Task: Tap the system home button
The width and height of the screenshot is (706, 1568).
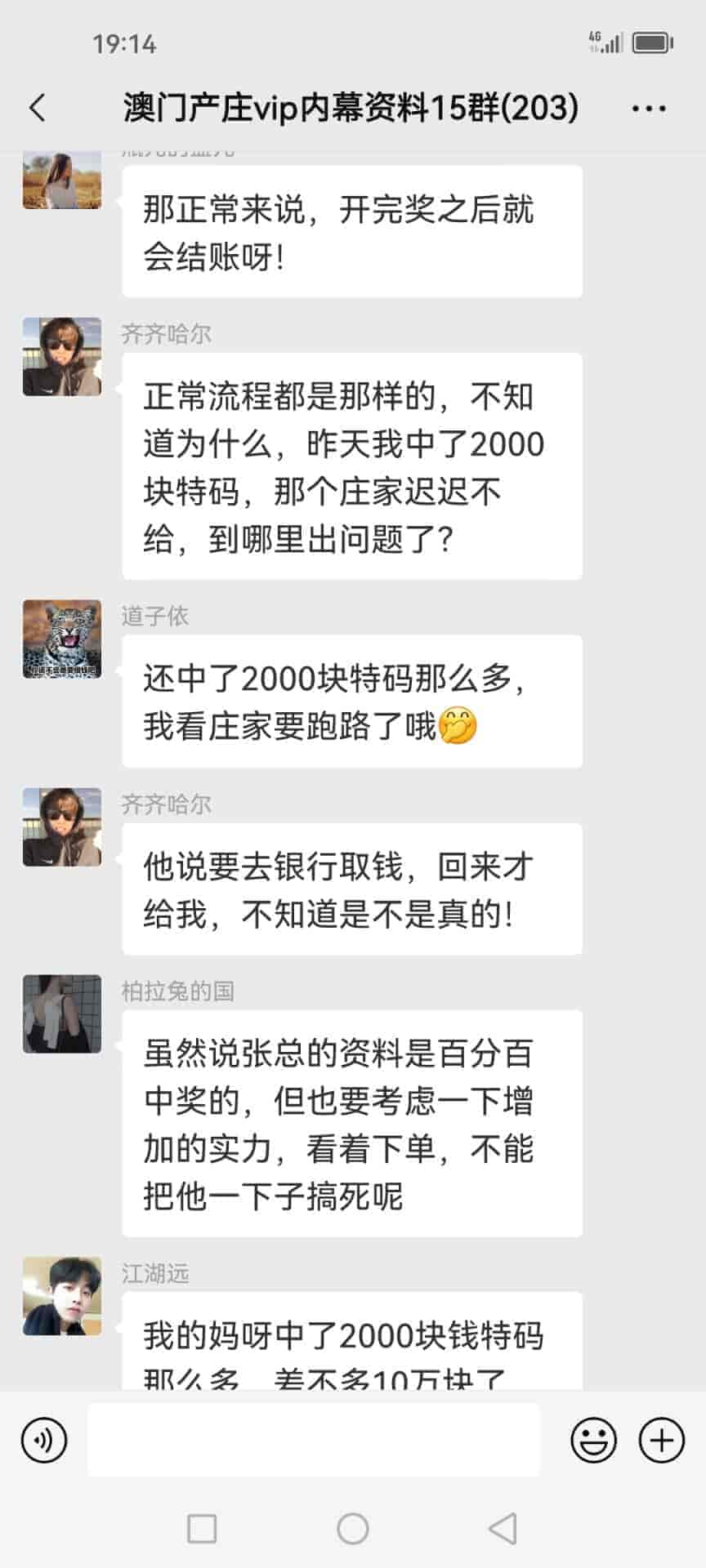Action: pyautogui.click(x=353, y=1528)
